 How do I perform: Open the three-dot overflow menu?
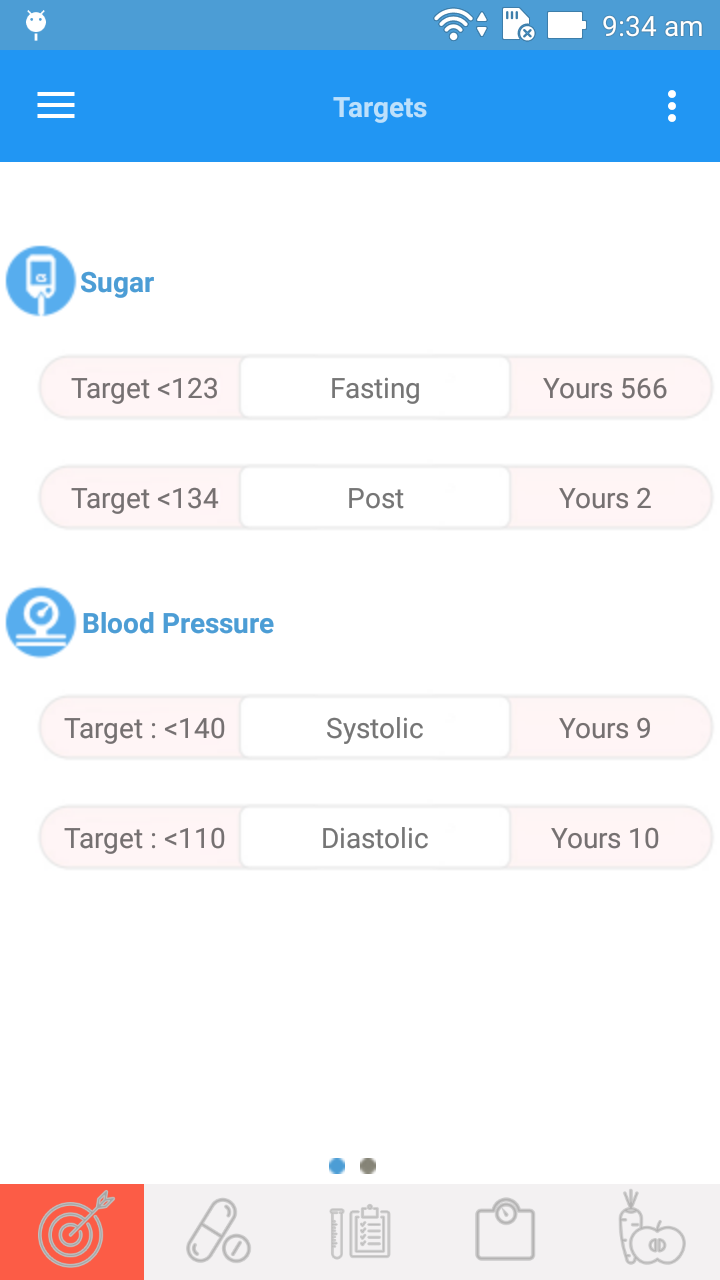pos(671,106)
